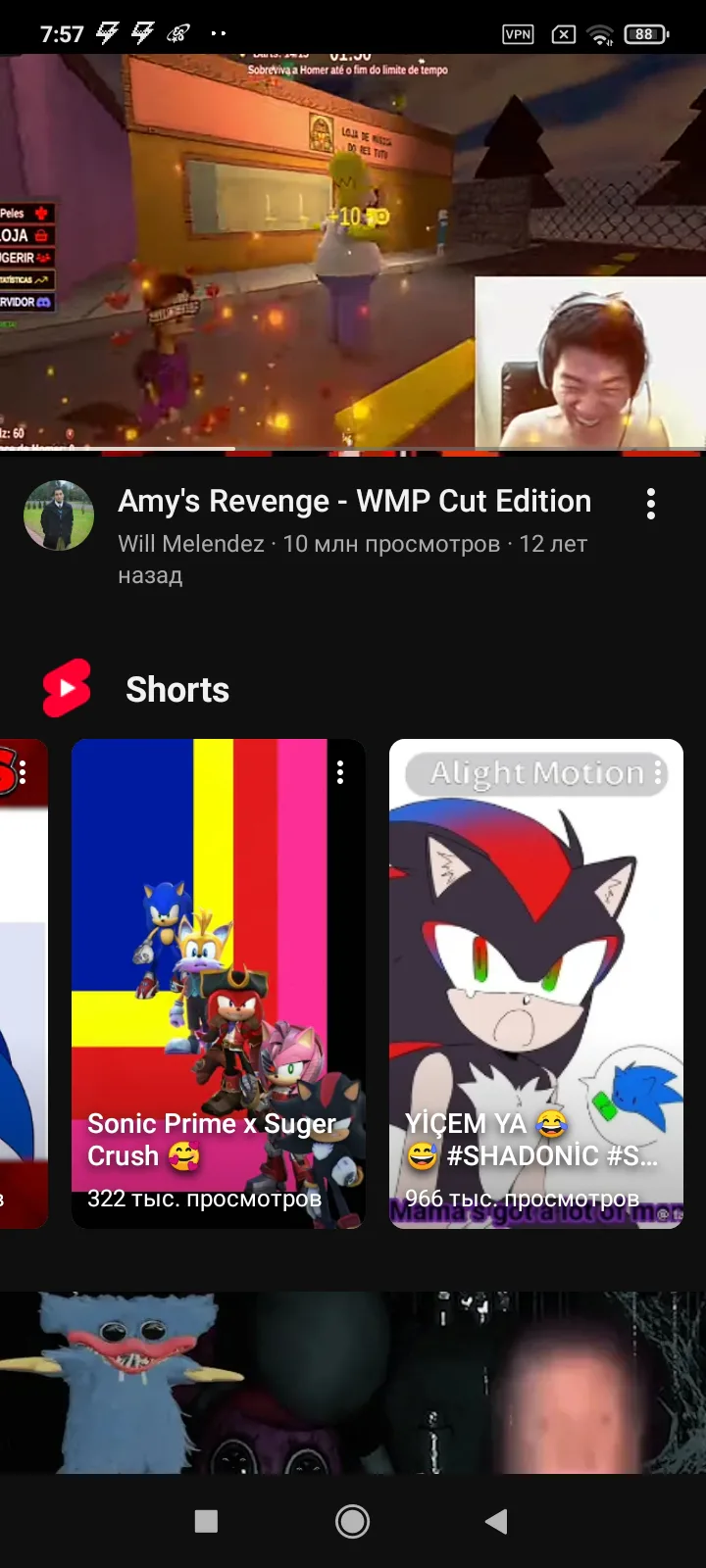Open options menu for Amy's Revenge video
The image size is (706, 1568).
[x=651, y=504]
